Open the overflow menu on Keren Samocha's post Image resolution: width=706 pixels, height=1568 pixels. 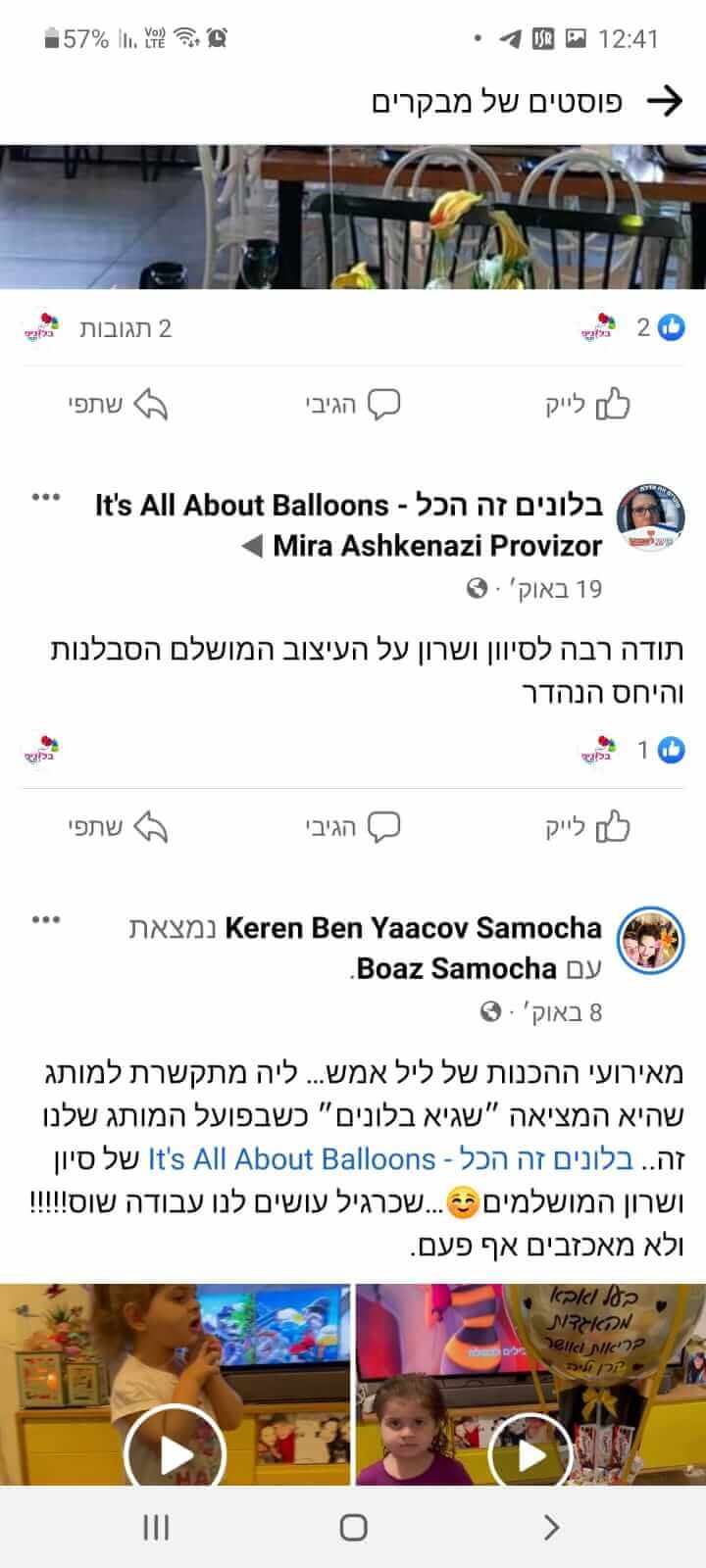(x=46, y=920)
